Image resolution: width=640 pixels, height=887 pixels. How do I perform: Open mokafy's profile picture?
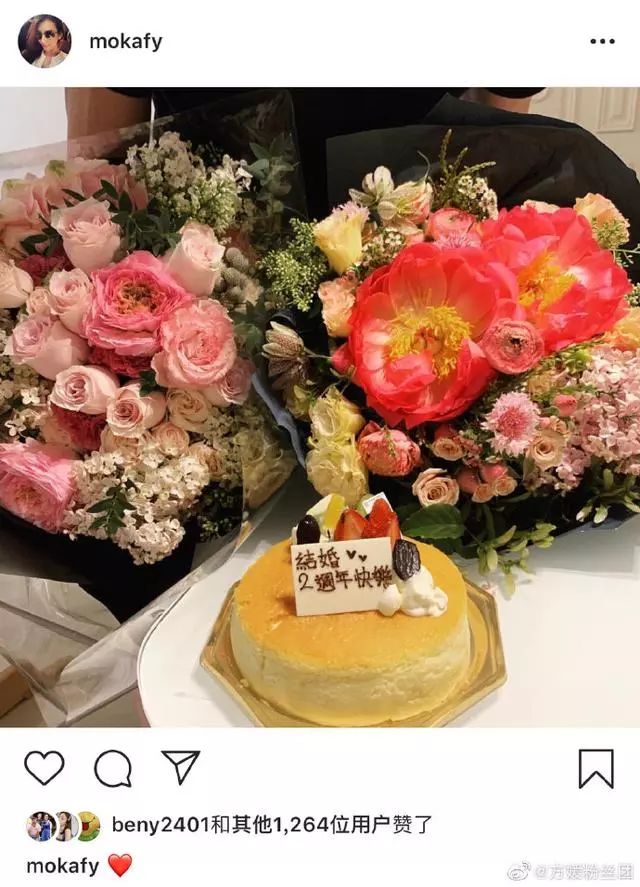(44, 42)
